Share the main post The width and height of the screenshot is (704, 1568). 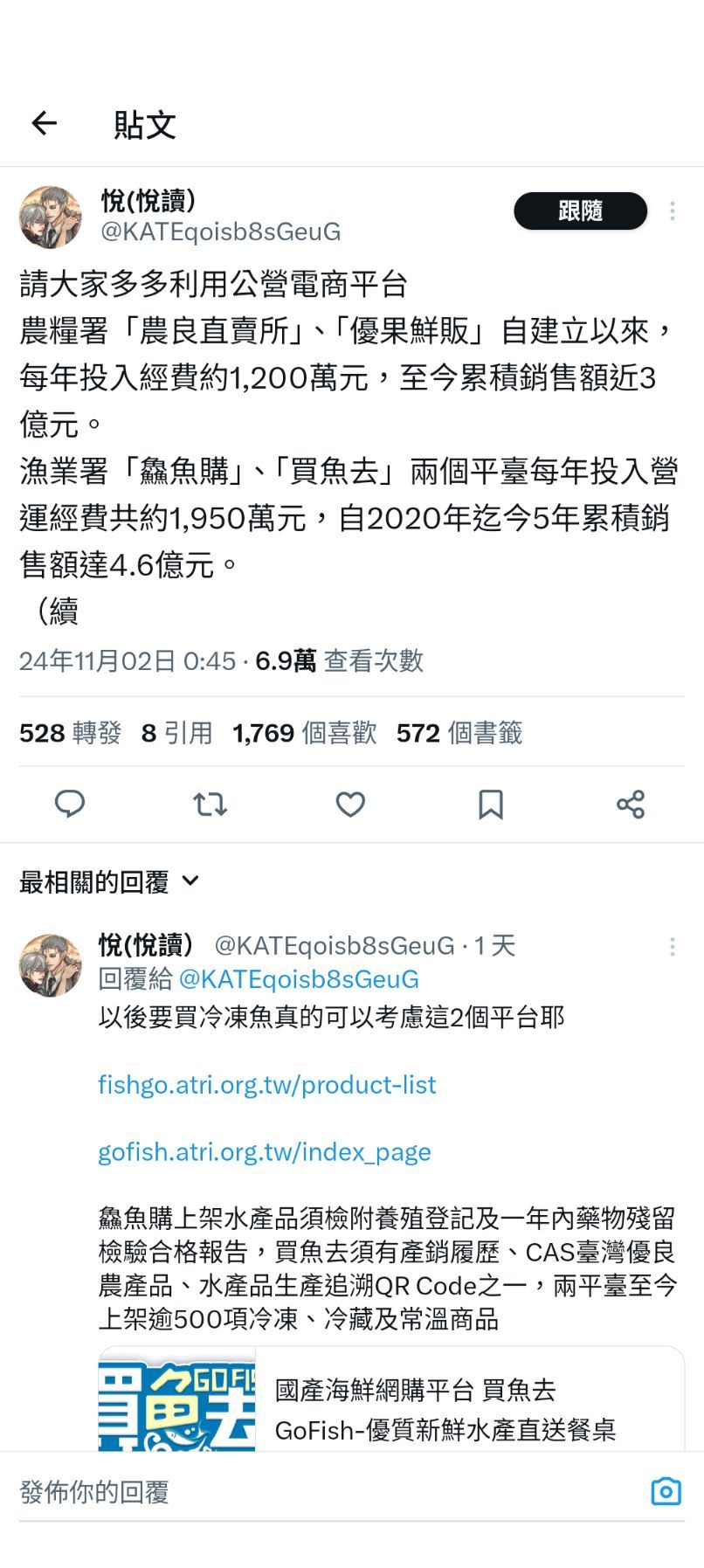click(630, 804)
